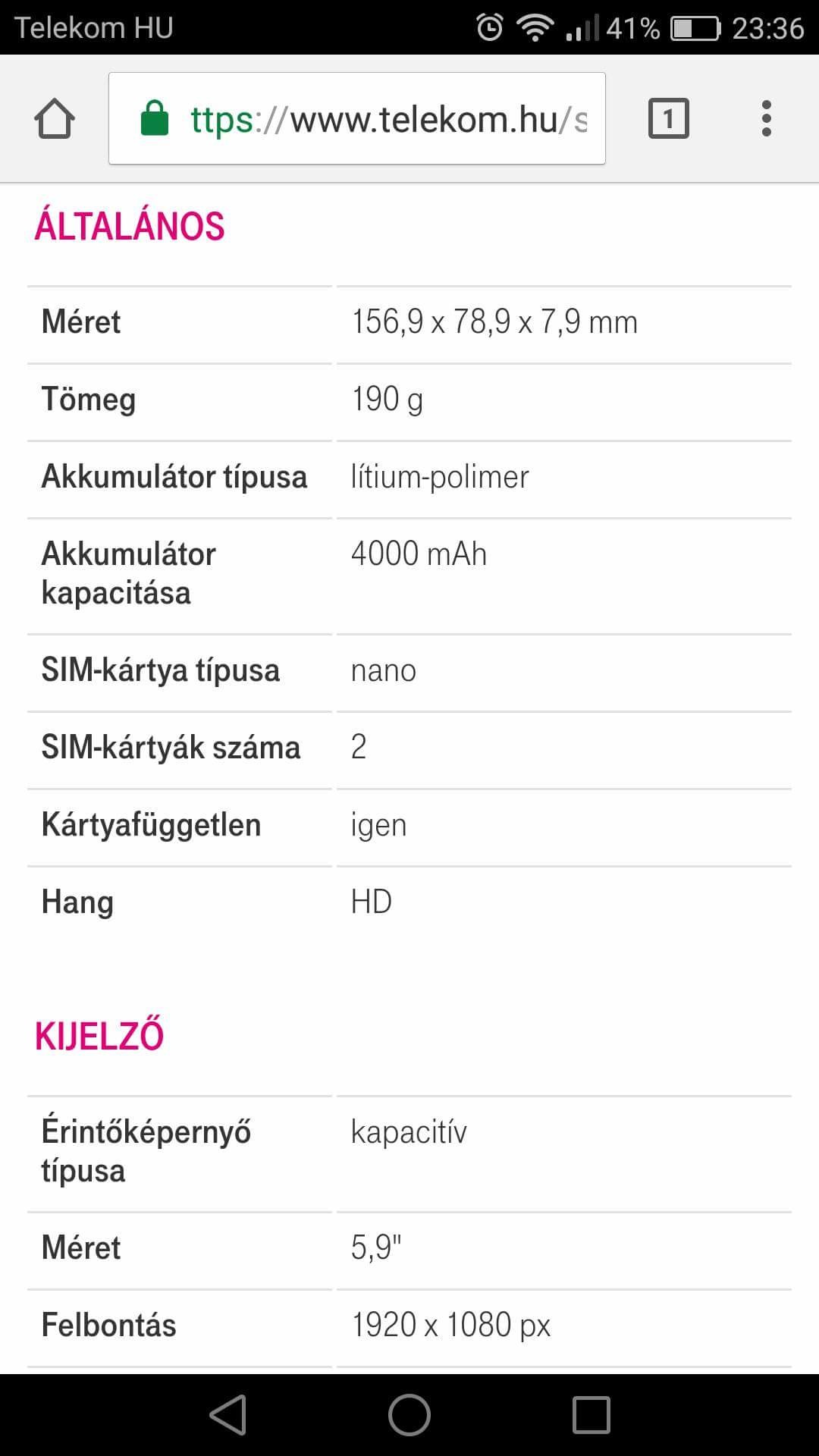Open recent apps from navigation bar
The width and height of the screenshot is (819, 1456).
point(591,1415)
